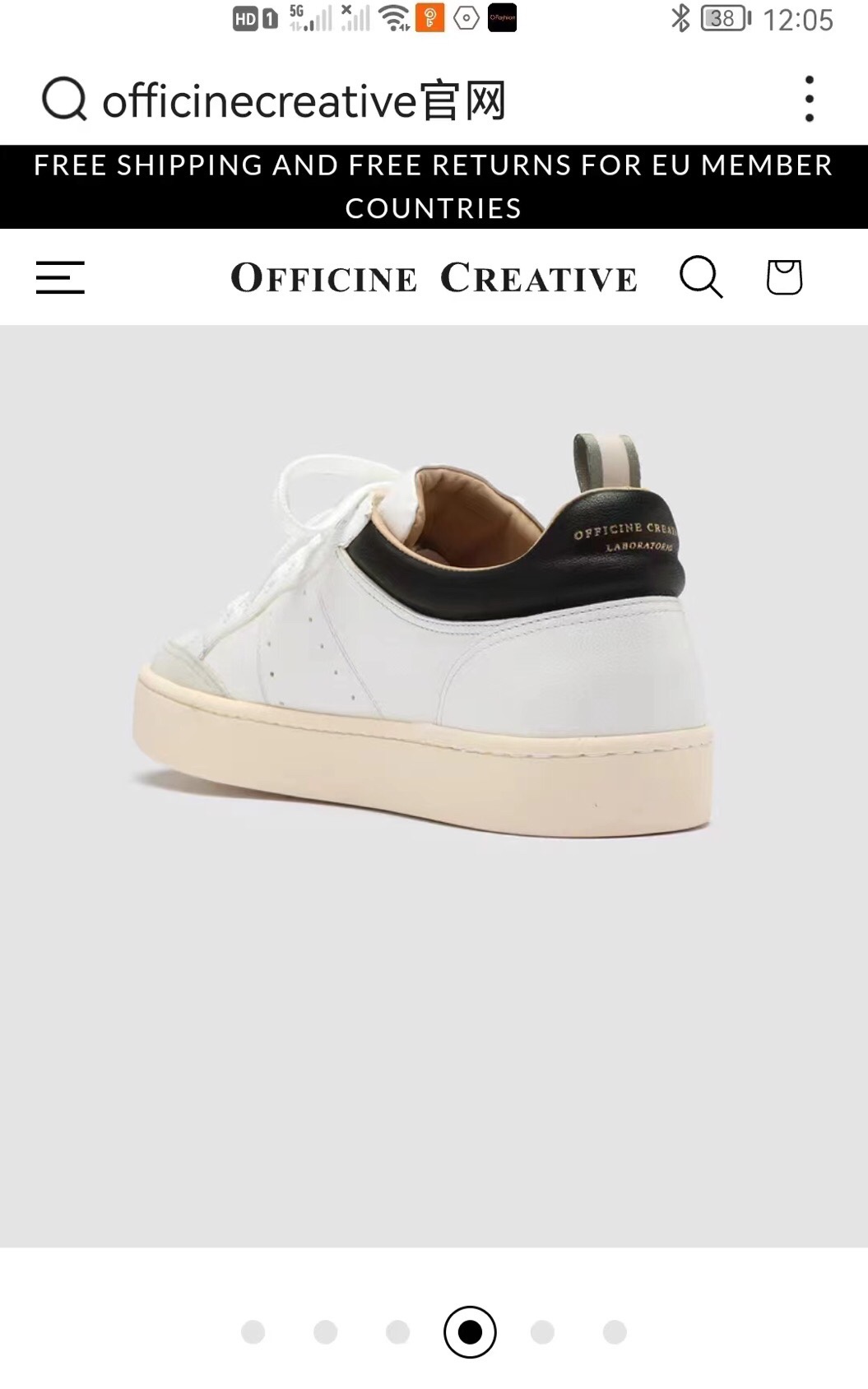Open the browser overflow menu
The width and height of the screenshot is (868, 1389).
click(x=810, y=100)
